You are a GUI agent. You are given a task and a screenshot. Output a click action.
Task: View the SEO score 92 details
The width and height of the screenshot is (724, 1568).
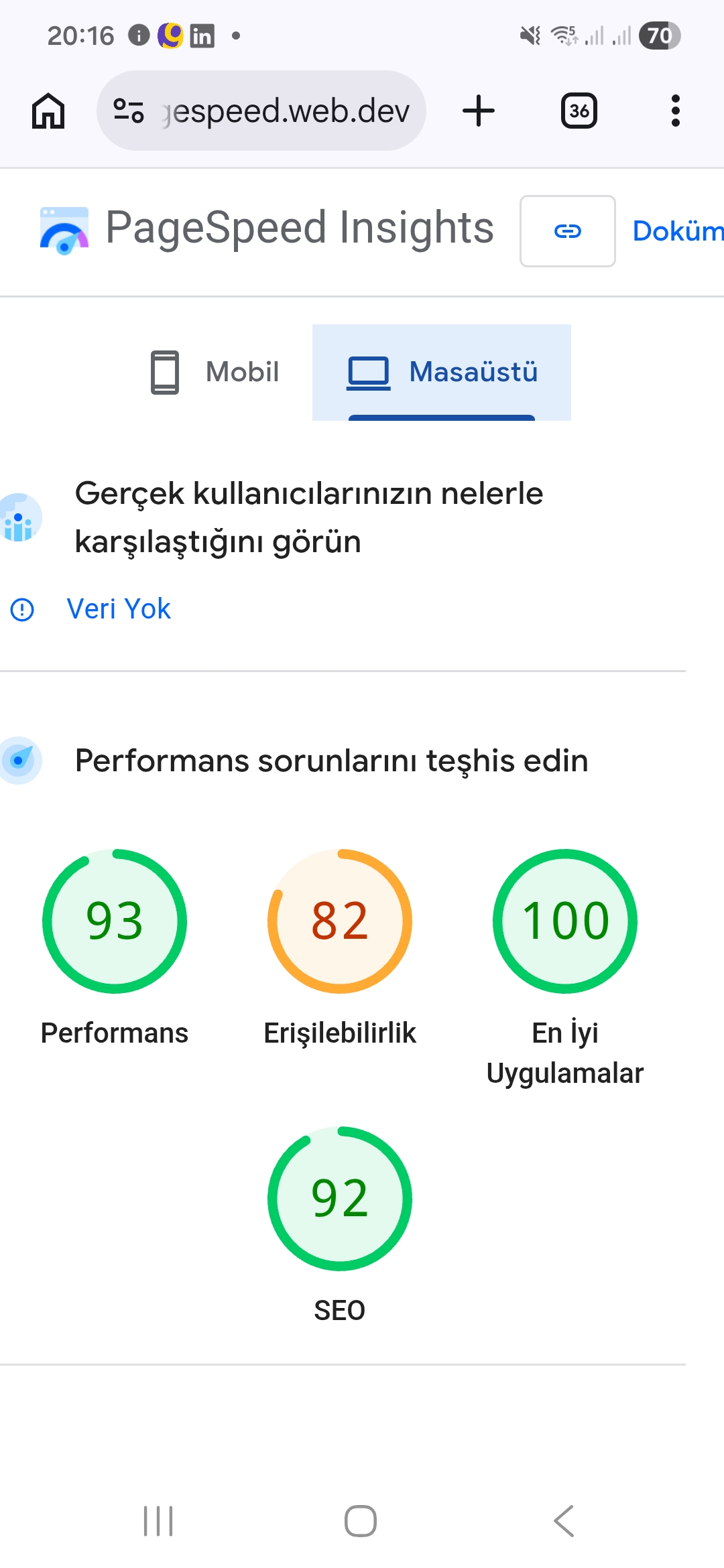click(340, 1199)
